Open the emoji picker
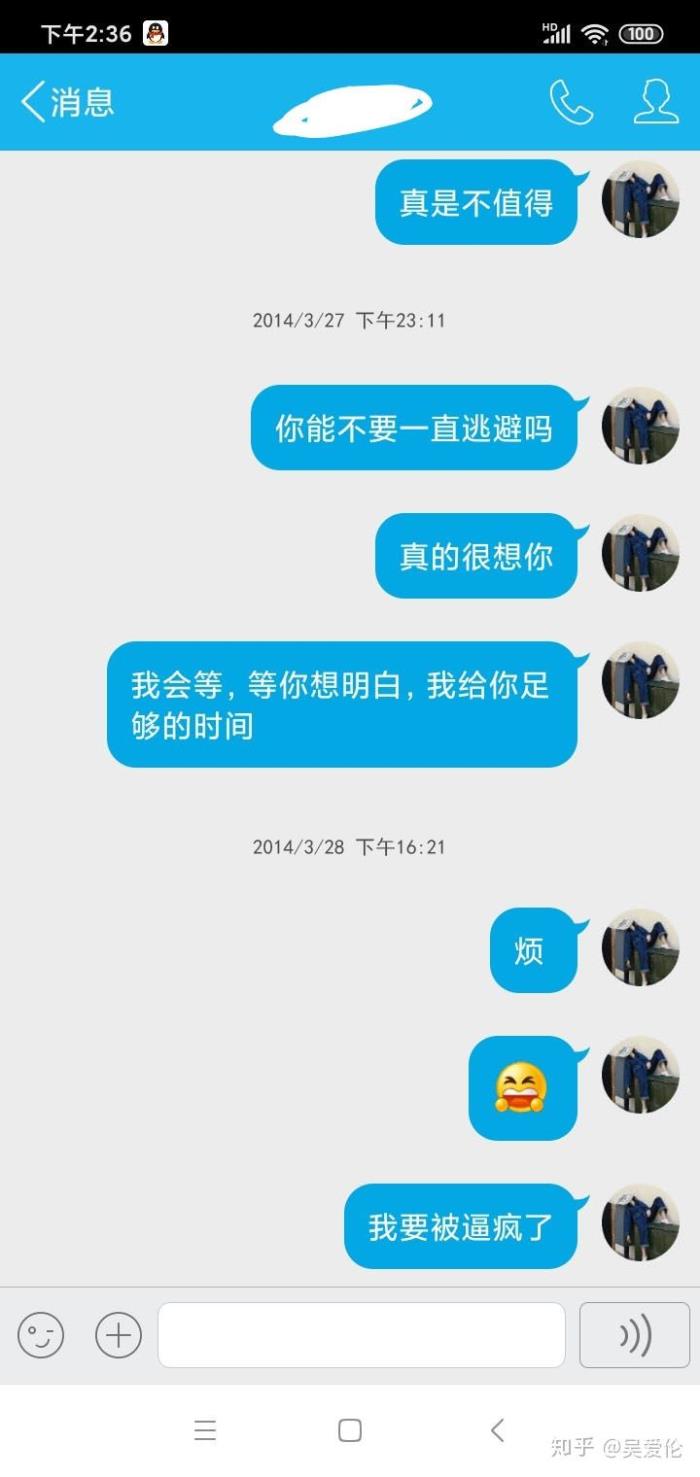The image size is (700, 1477). [41, 1335]
